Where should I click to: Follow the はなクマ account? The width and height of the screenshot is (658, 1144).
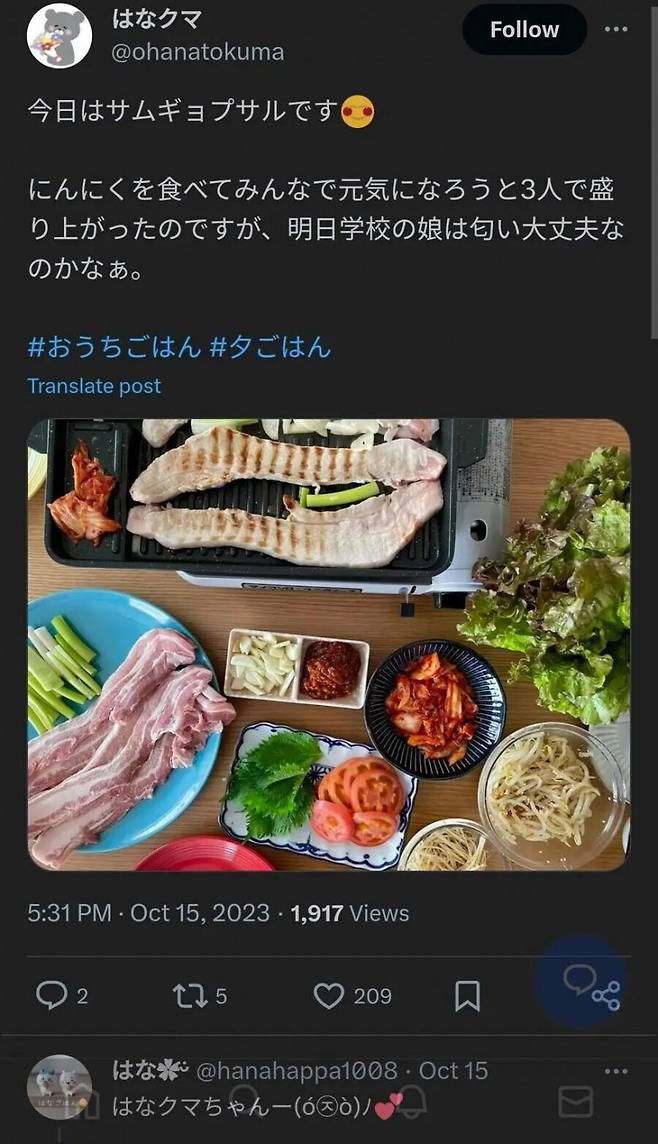pyautogui.click(x=524, y=30)
